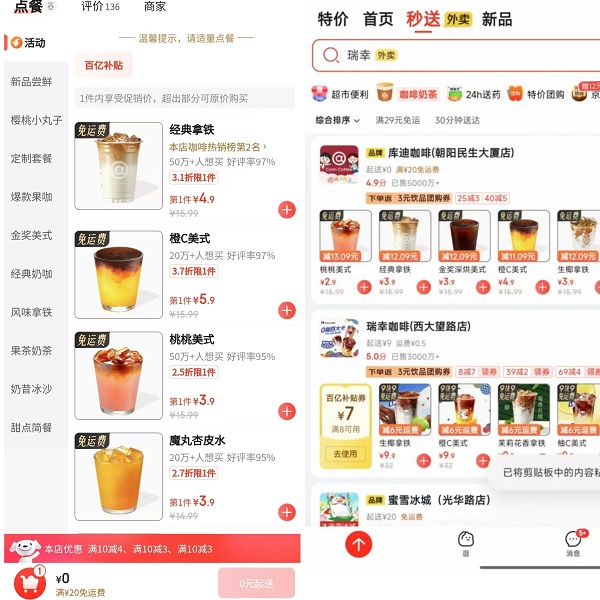Switch to 定制套餐 category
Viewport: 600px width, 600px height.
[31, 158]
